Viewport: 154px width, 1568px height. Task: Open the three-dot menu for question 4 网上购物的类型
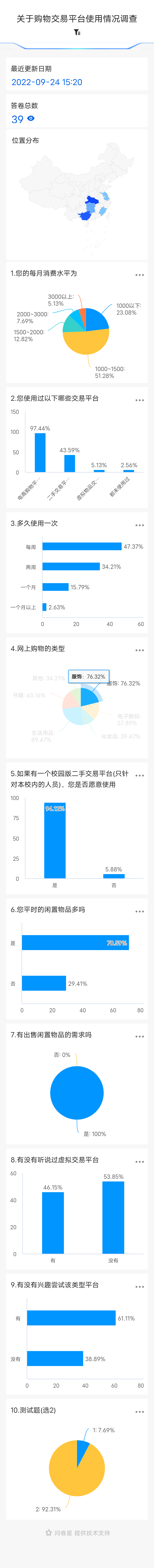point(139,650)
